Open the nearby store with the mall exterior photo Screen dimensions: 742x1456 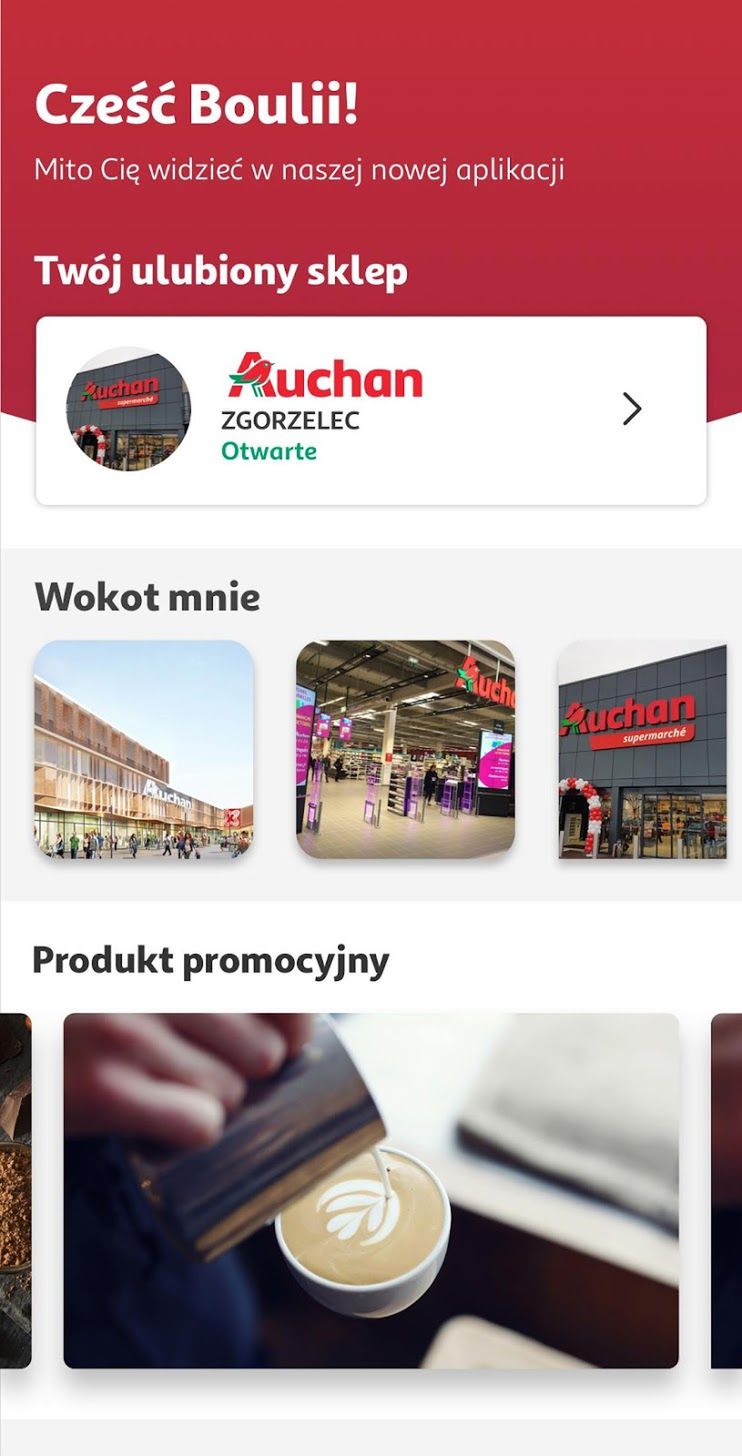click(144, 749)
